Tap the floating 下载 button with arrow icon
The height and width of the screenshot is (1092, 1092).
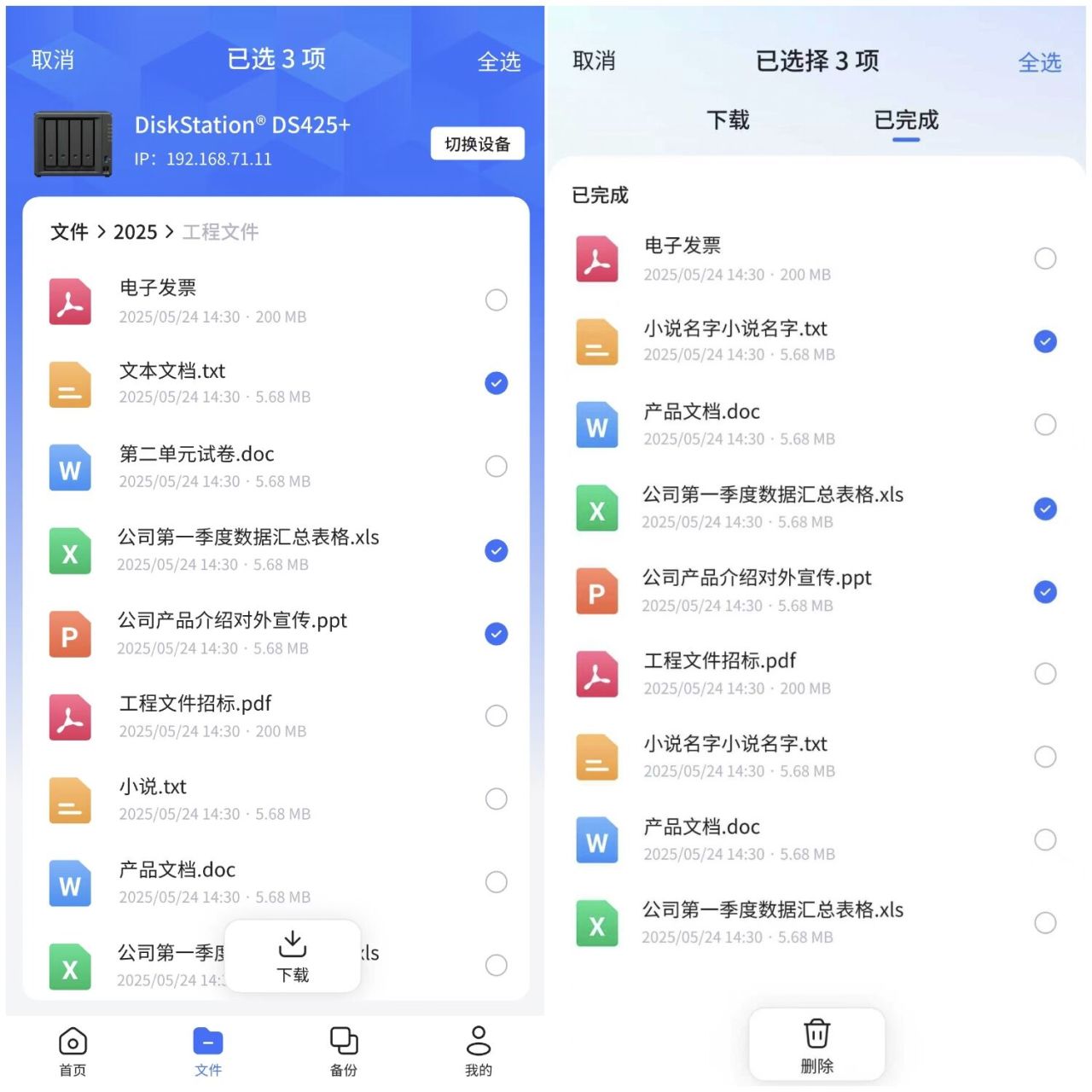coord(293,956)
